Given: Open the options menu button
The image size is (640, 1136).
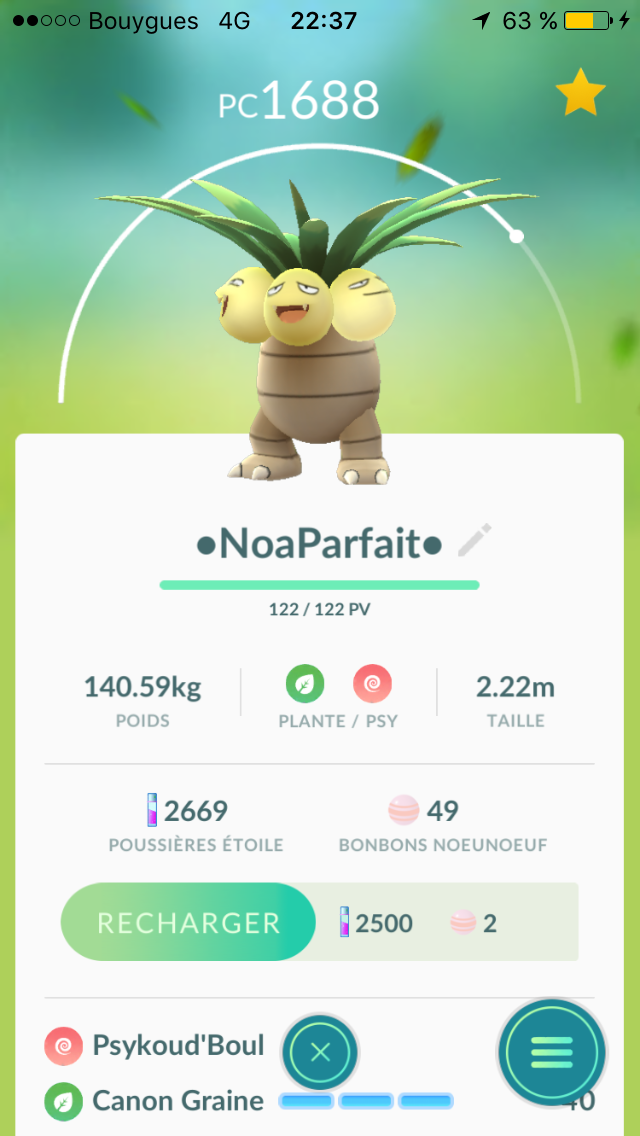Looking at the screenshot, I should click(552, 1052).
